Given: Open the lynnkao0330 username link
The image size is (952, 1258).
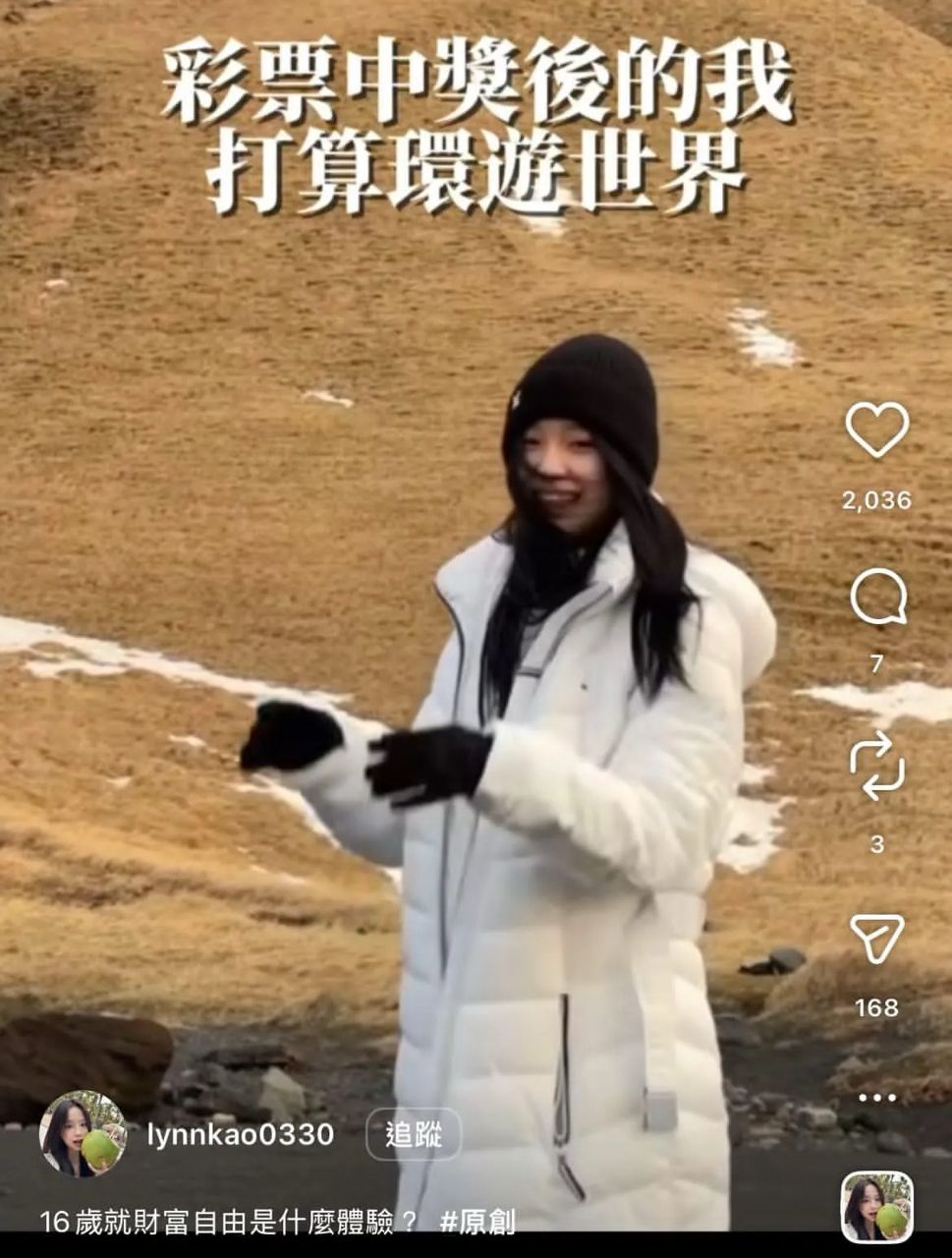Looking at the screenshot, I should click(x=241, y=1135).
